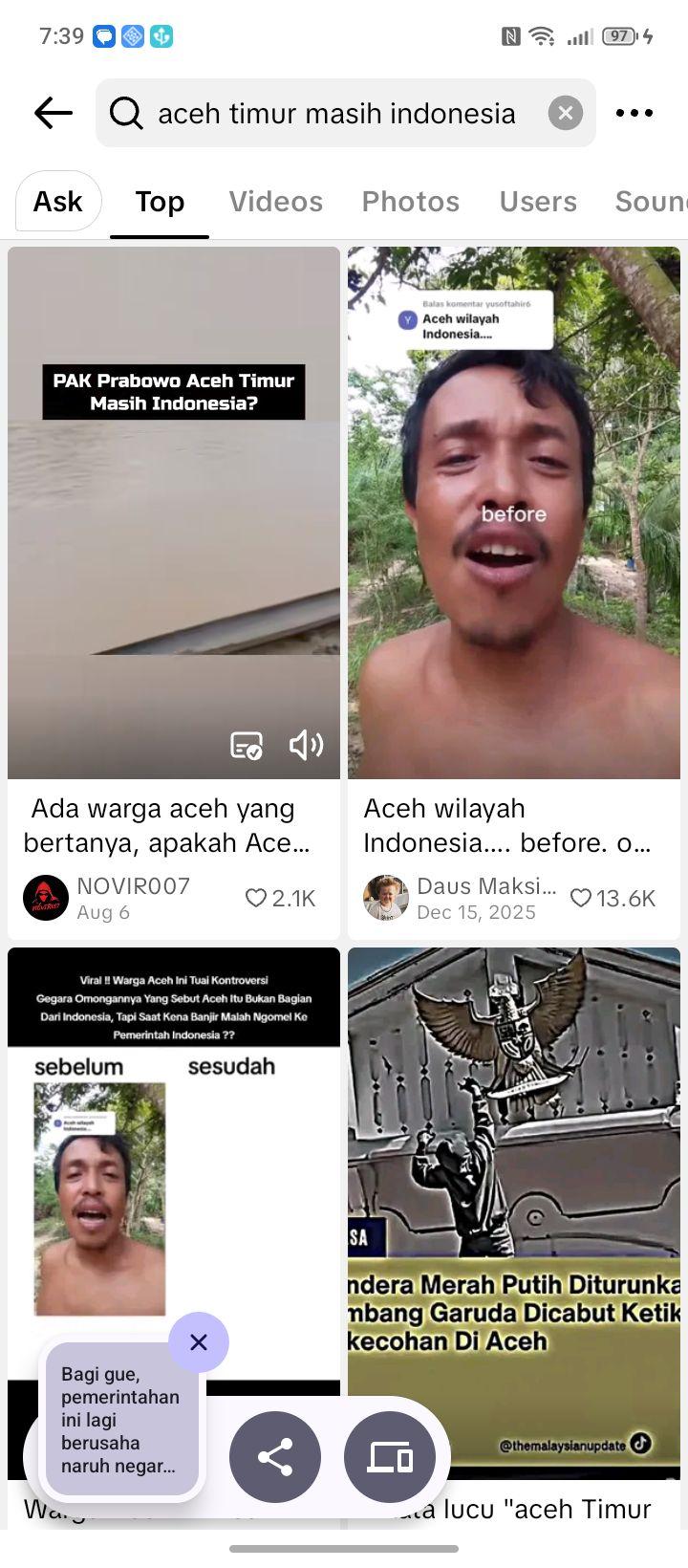Go back with the arrow icon
The width and height of the screenshot is (688, 1568).
click(54, 113)
